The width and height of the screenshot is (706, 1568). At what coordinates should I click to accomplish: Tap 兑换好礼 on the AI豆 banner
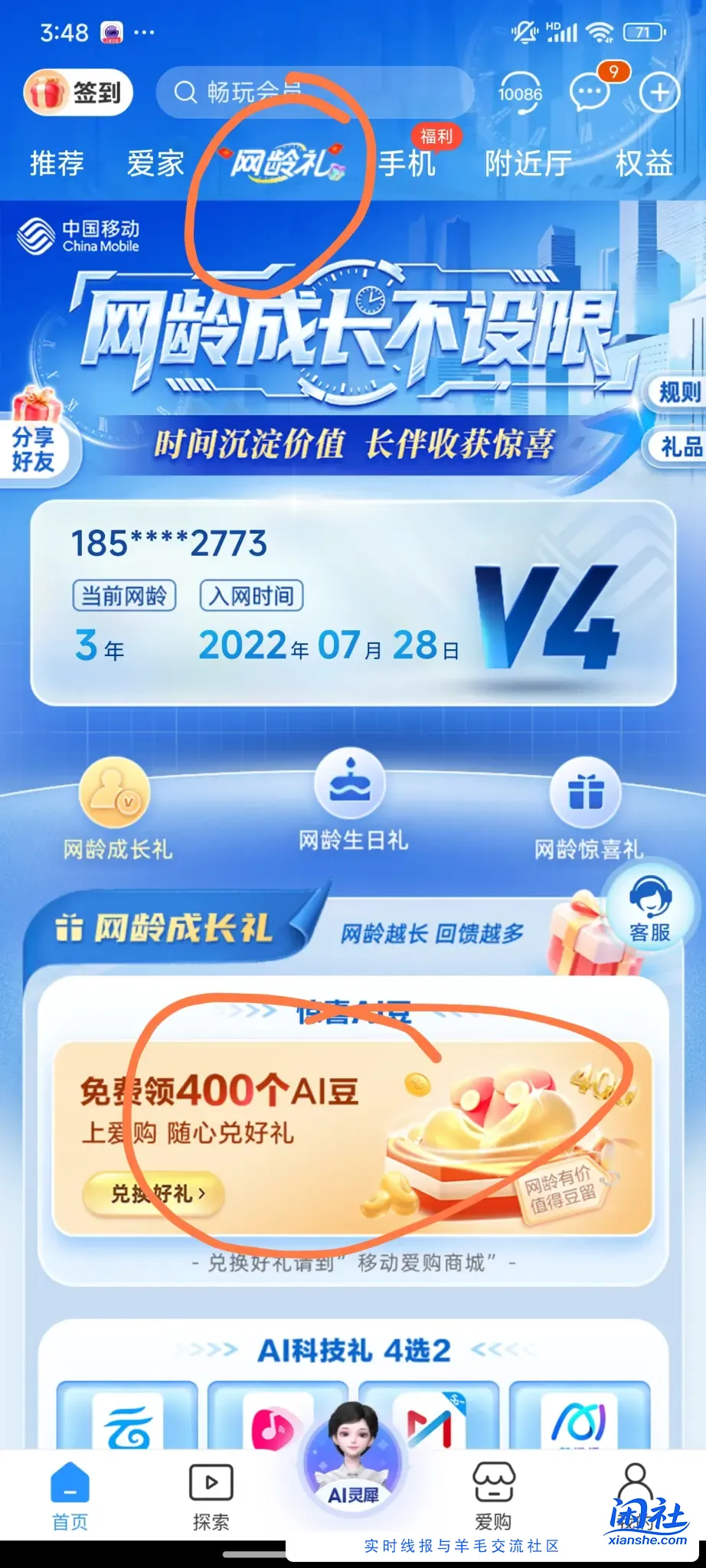(155, 1193)
